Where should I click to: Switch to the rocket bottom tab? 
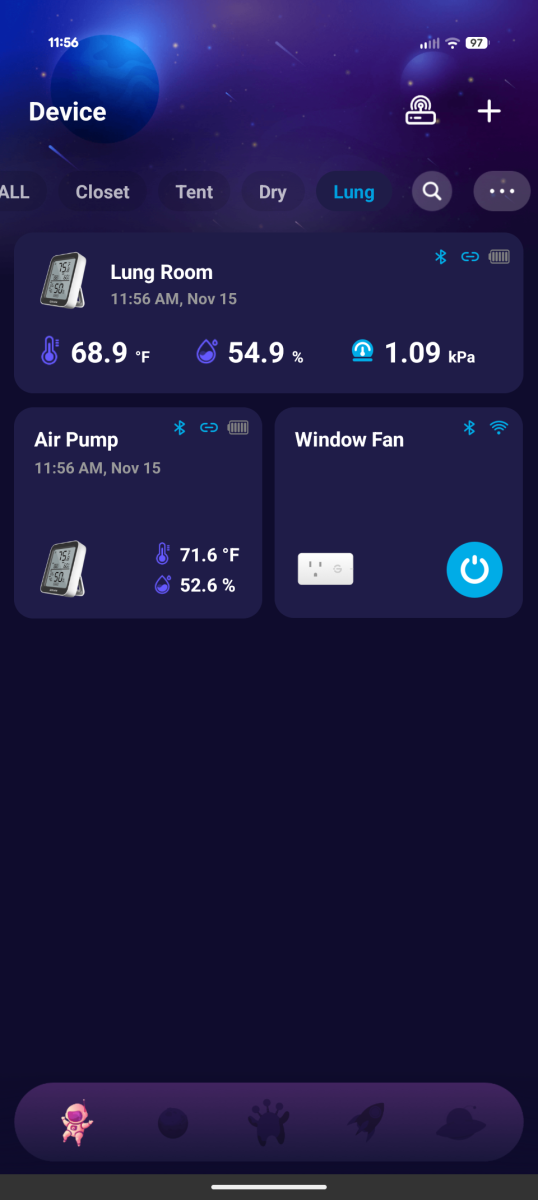[365, 1124]
